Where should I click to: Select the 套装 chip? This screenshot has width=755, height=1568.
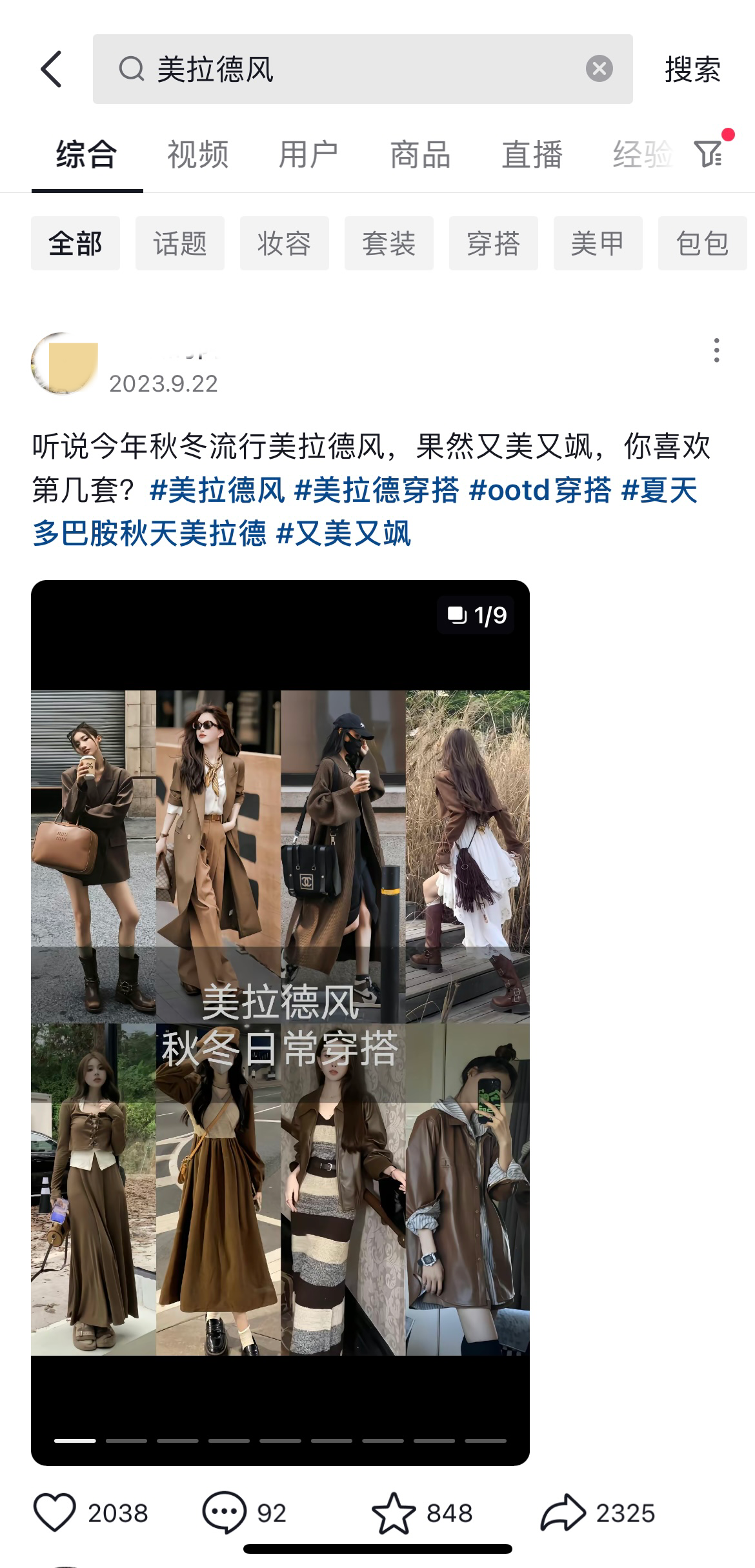pos(388,243)
